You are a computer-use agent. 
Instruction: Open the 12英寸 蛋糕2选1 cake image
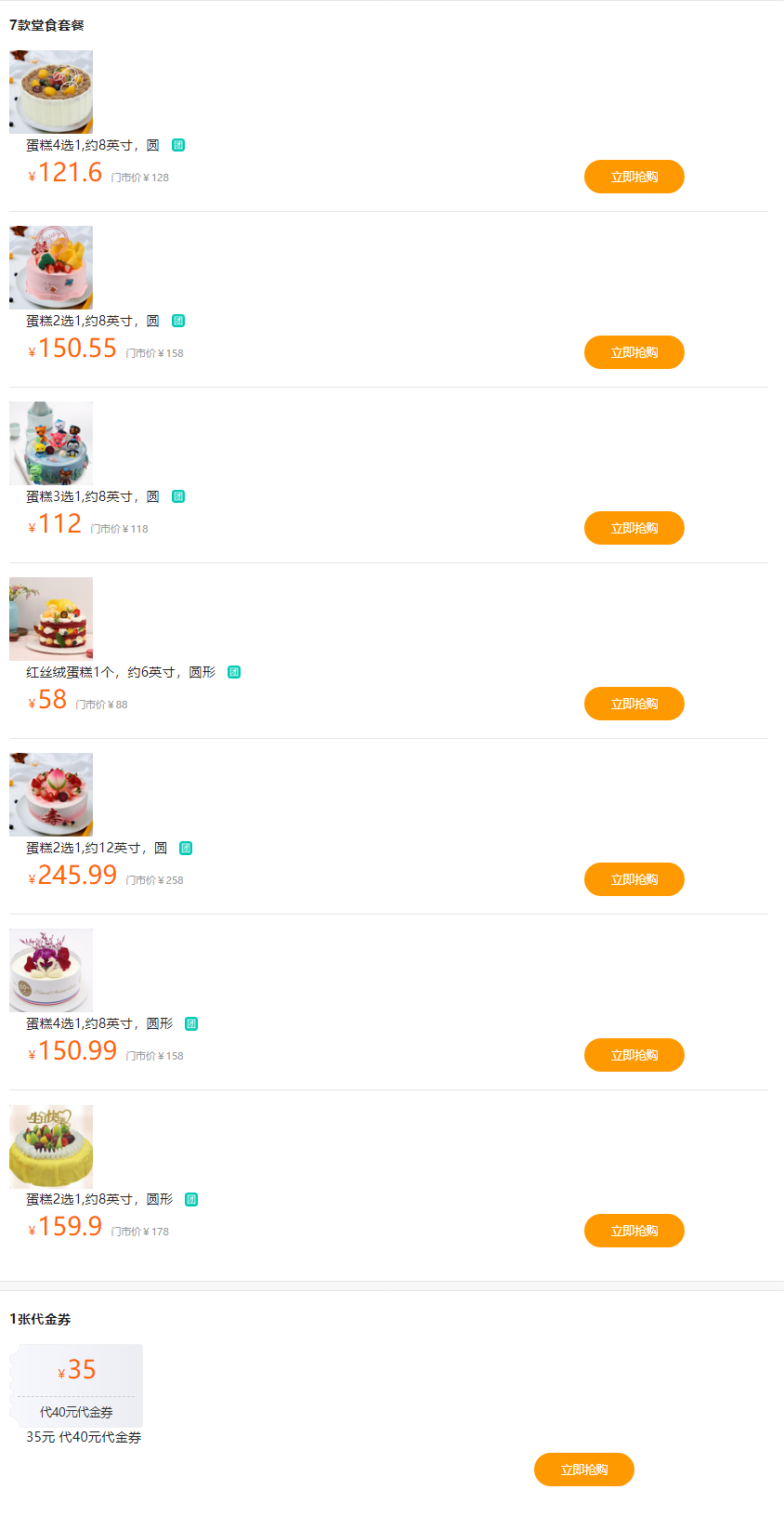(x=51, y=795)
